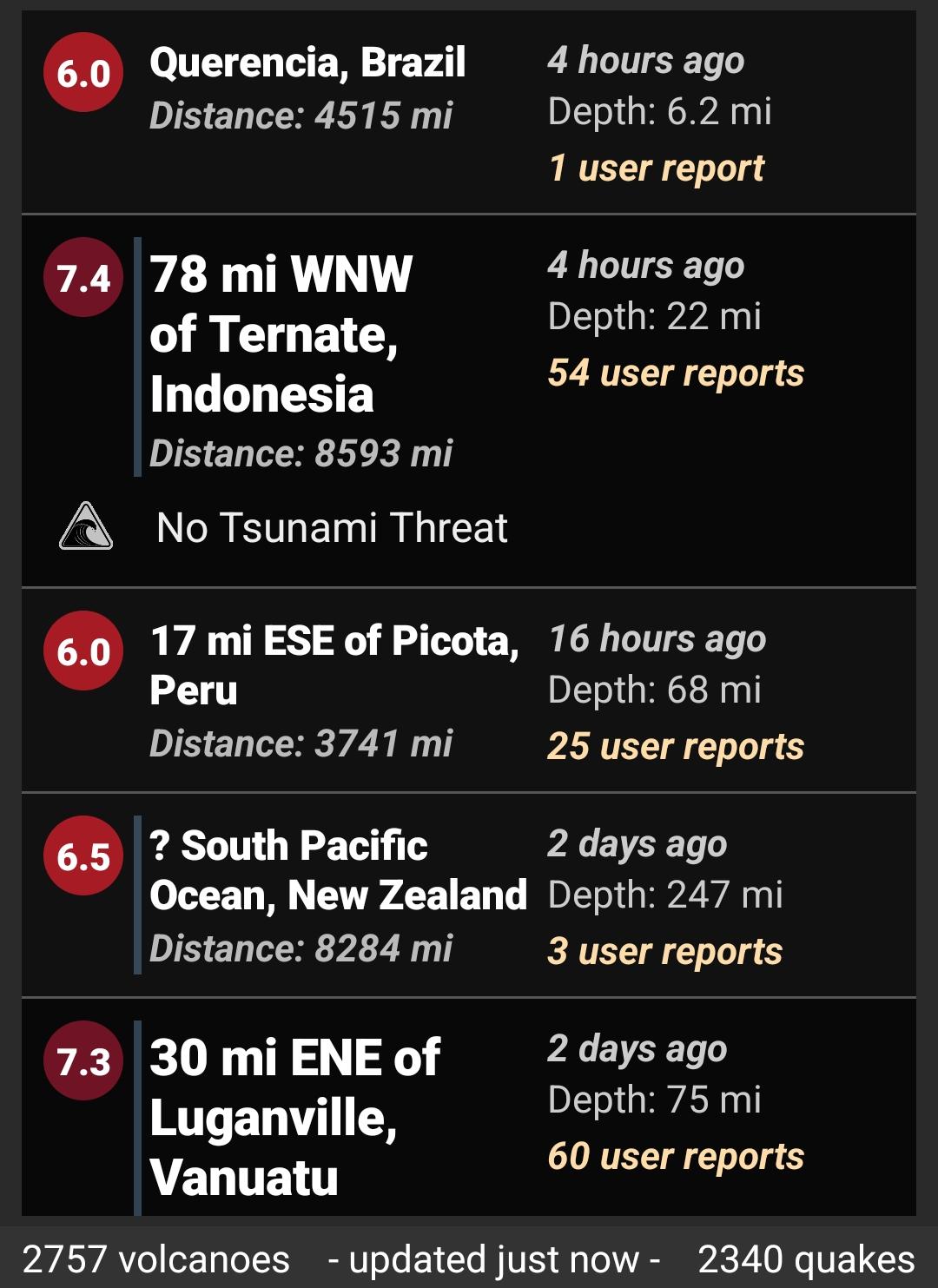Select the South Pacific Ocean, New Zealand quake
The height and width of the screenshot is (1288, 938).
(338, 870)
